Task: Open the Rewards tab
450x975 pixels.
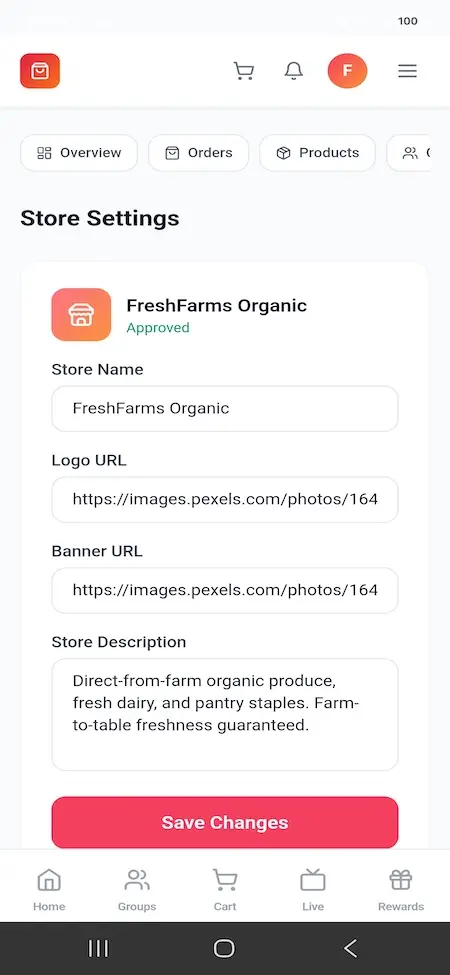Action: point(401,890)
